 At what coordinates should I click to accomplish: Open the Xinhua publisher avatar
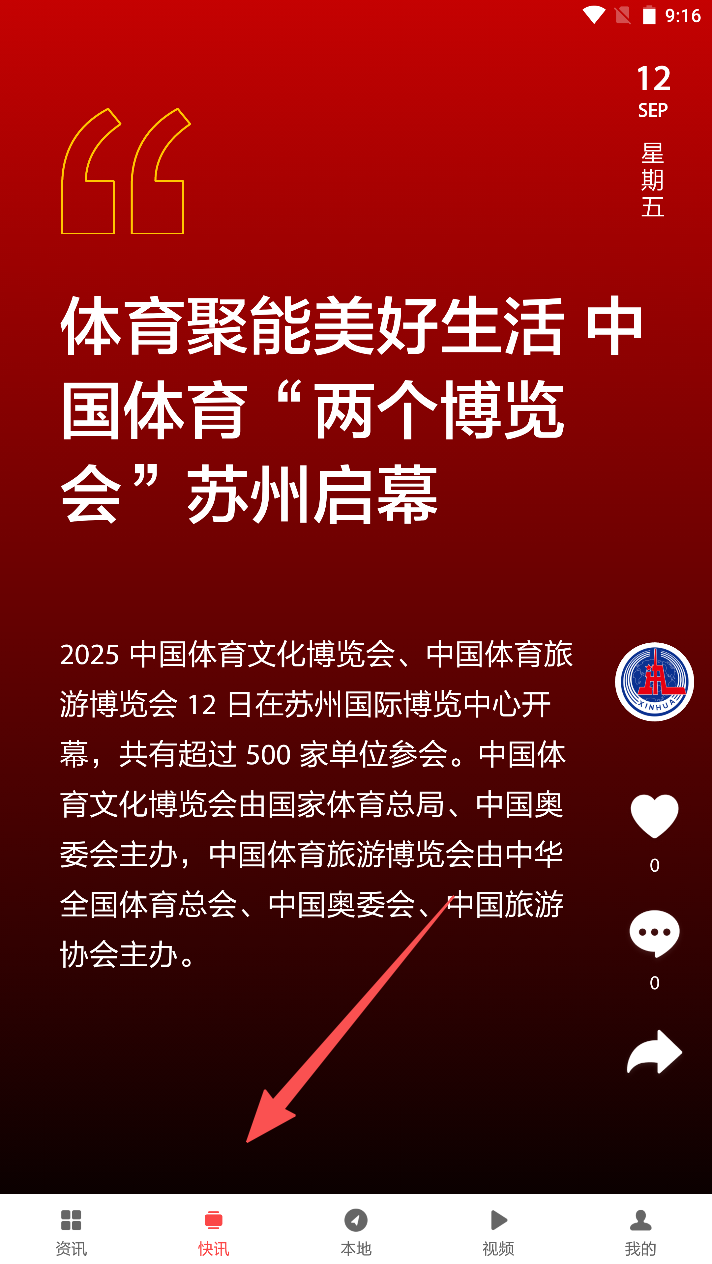pyautogui.click(x=654, y=682)
